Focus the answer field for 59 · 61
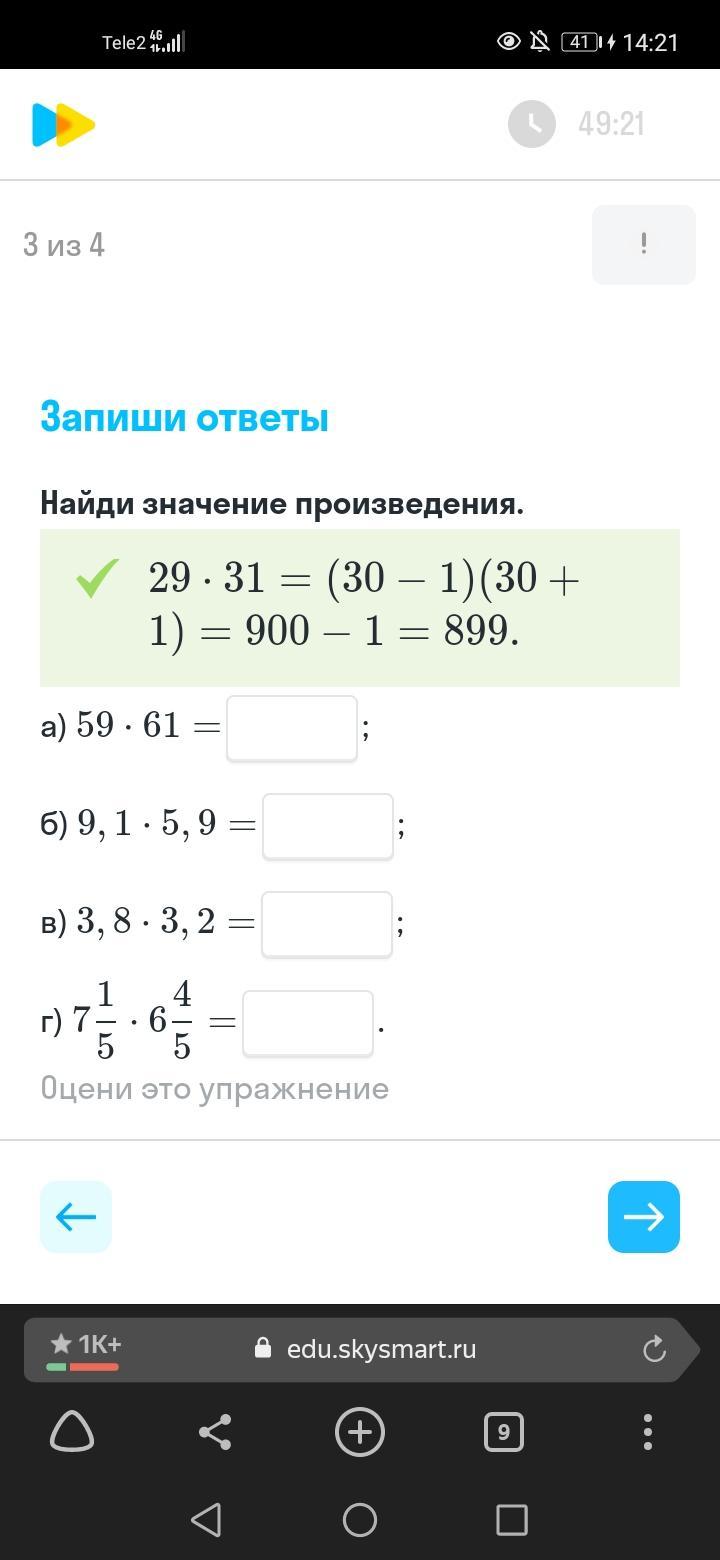The height and width of the screenshot is (1560, 720). coord(292,728)
